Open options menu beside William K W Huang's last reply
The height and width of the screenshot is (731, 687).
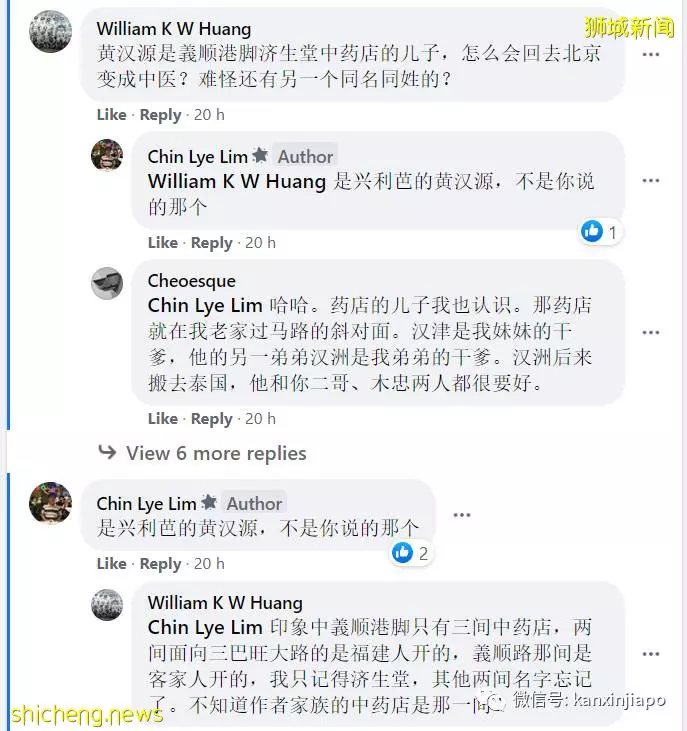pos(651,653)
